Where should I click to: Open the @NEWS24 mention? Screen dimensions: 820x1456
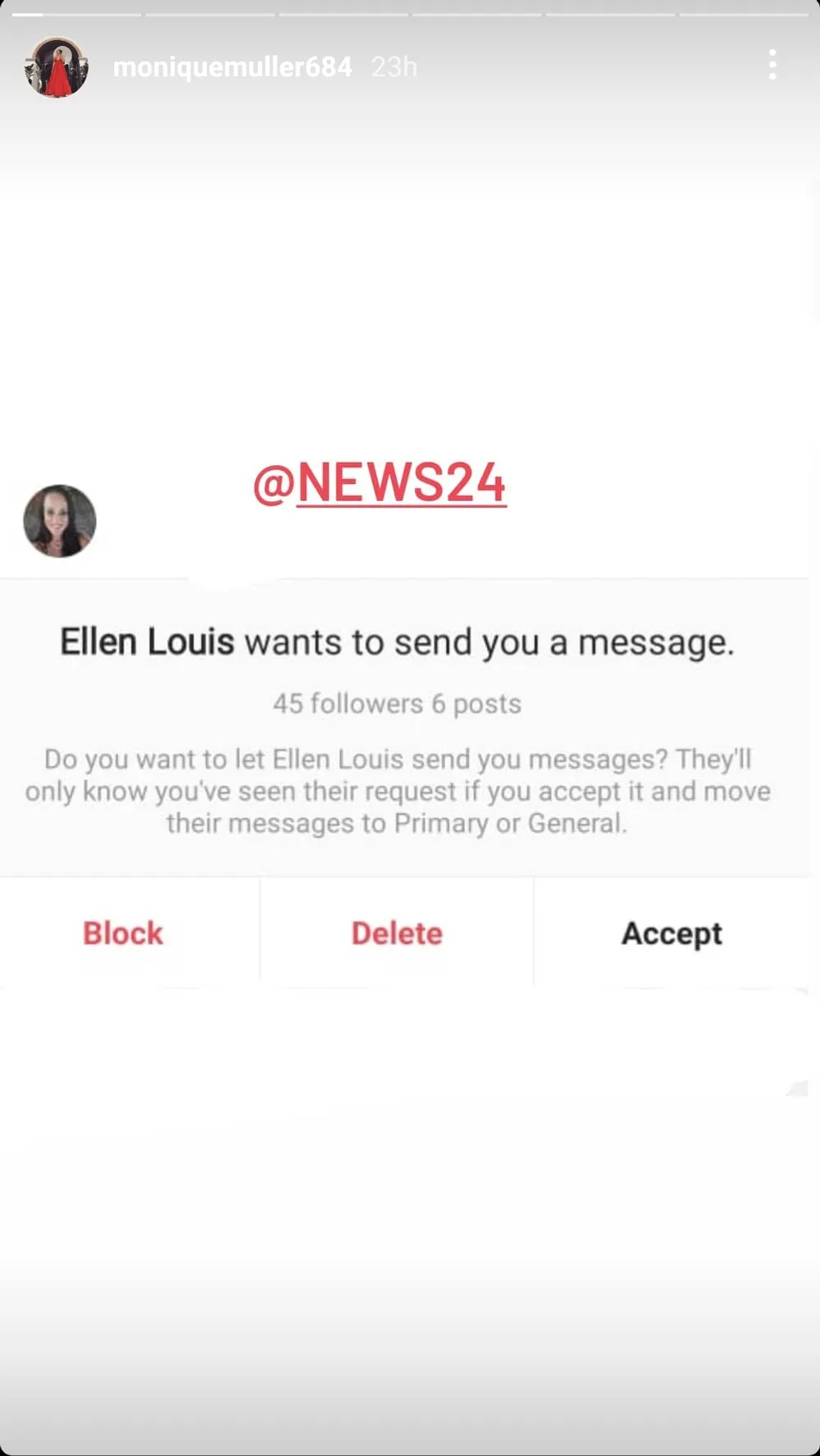(x=380, y=482)
